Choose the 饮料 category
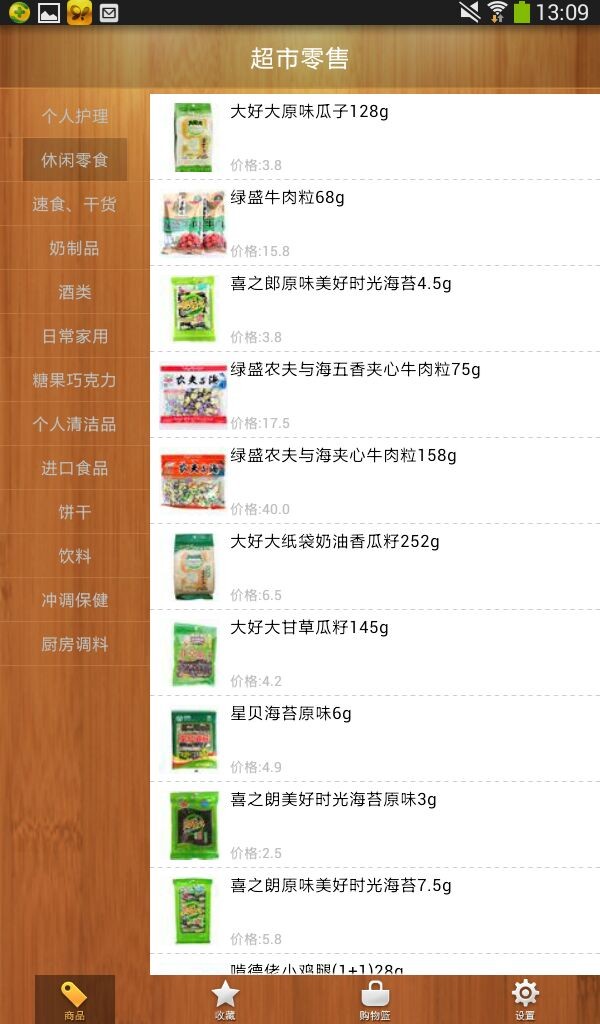 pyautogui.click(x=75, y=556)
